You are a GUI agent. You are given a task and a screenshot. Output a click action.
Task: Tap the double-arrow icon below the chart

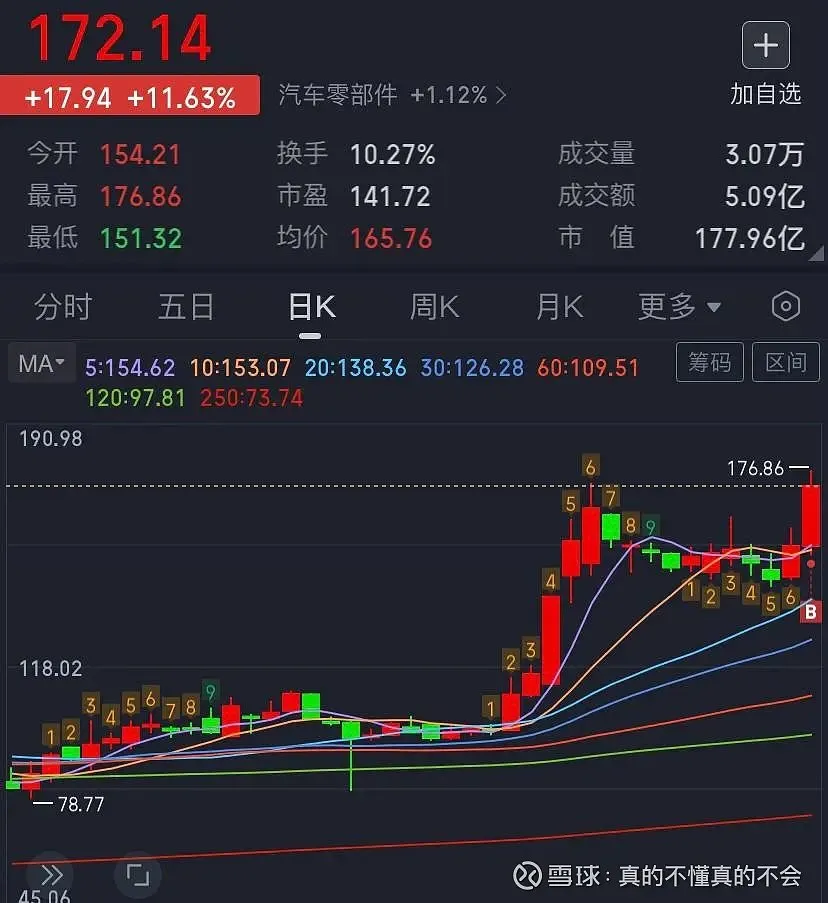click(x=50, y=875)
